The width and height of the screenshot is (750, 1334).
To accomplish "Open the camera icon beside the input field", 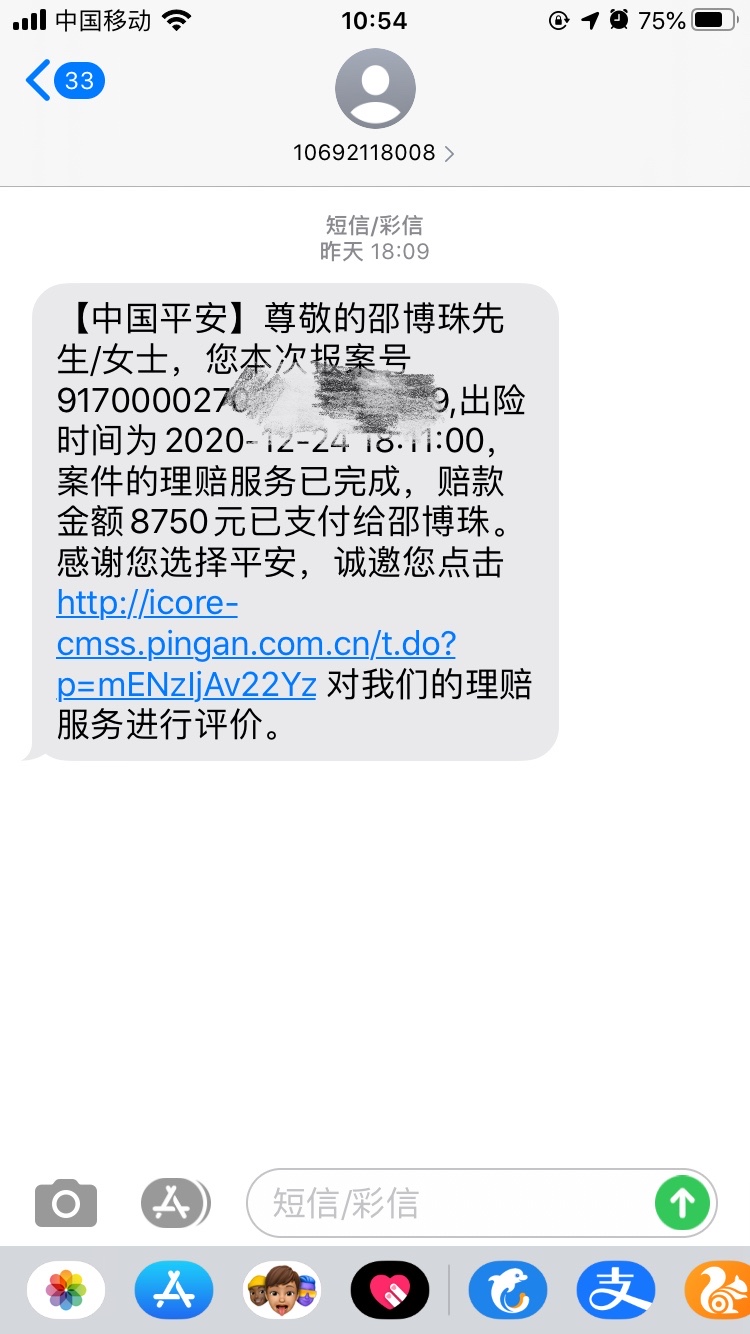I will 65,1204.
